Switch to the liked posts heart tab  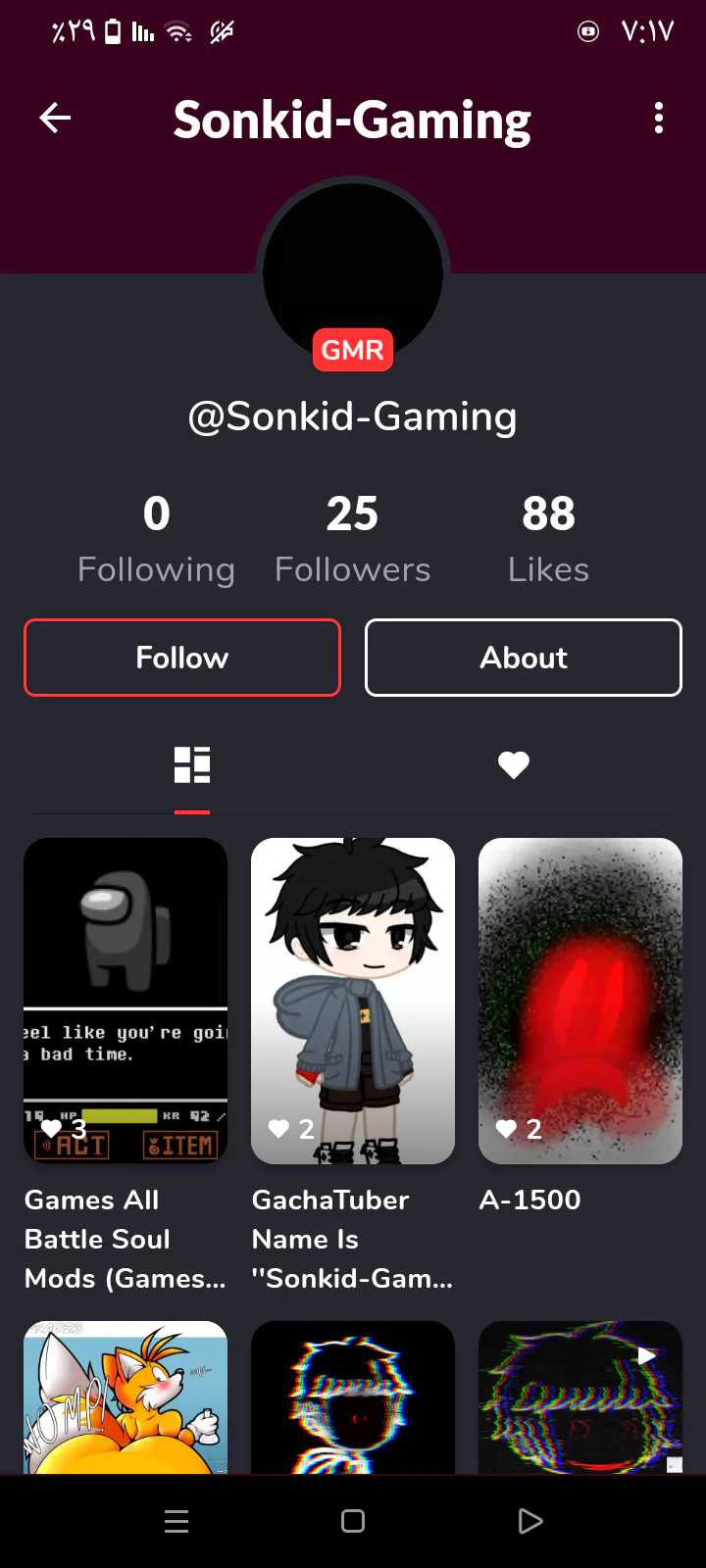pos(514,765)
